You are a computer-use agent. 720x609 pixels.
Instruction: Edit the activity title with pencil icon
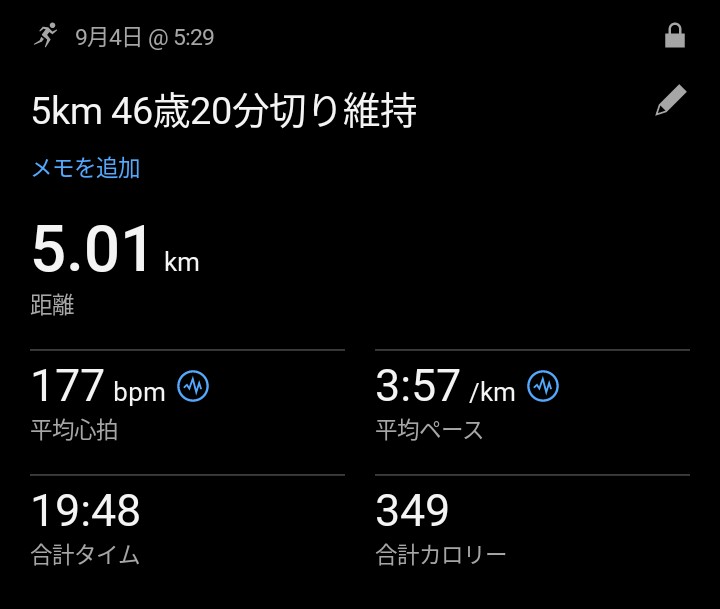pos(670,100)
